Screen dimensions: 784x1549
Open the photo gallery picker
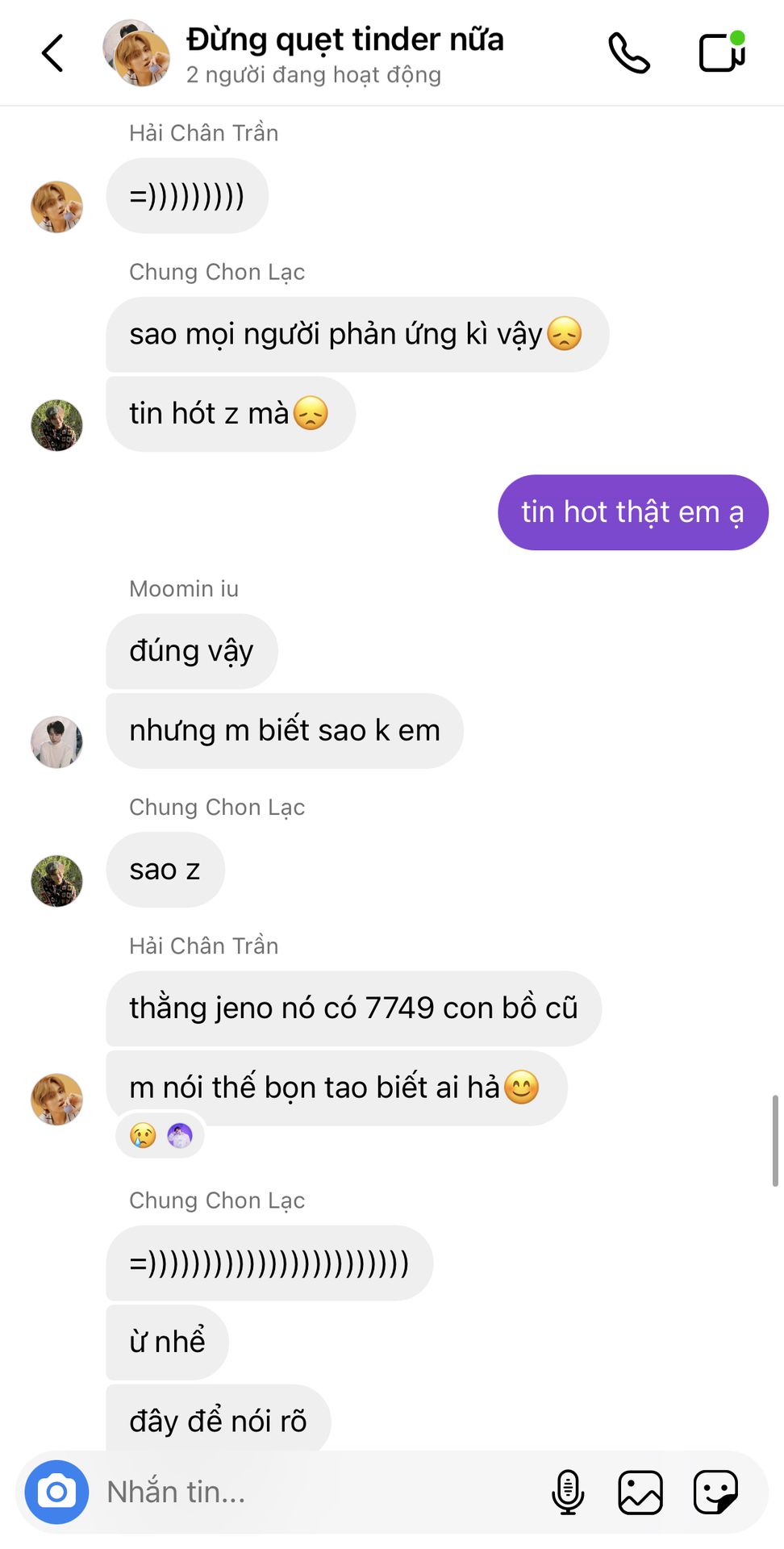click(640, 1492)
